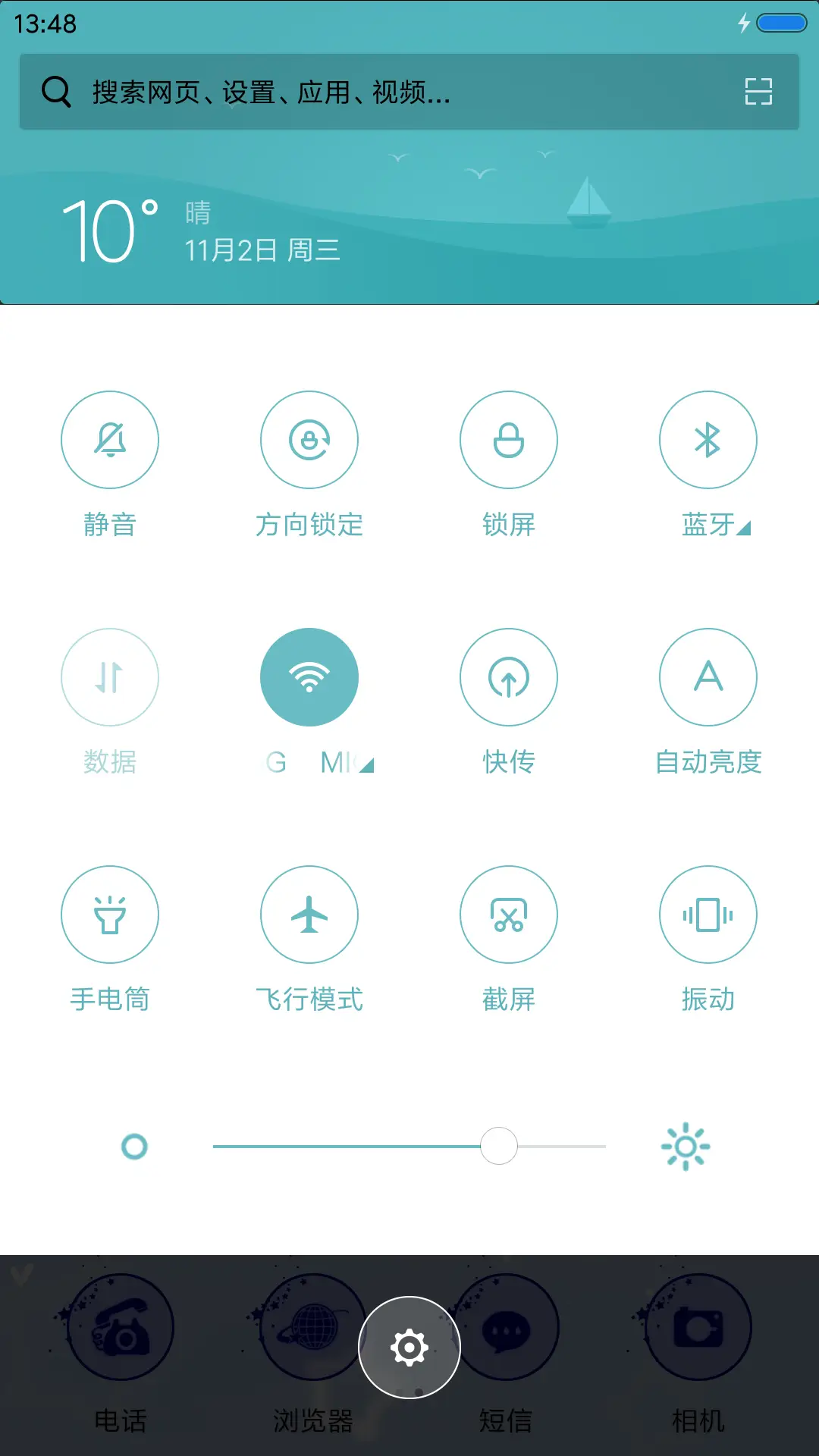819x1456 pixels.
Task: Turn off Wi-Fi
Action: coord(309,677)
